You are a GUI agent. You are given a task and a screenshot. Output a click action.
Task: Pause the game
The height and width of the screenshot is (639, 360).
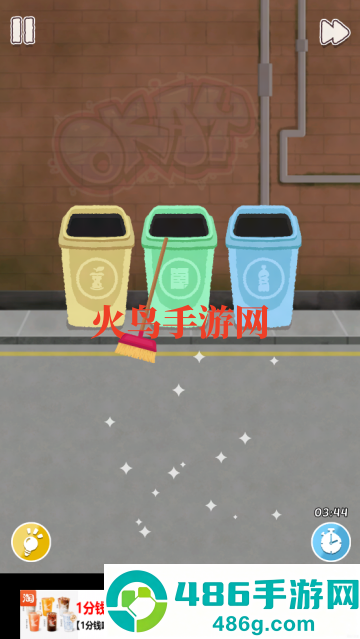[x=23, y=31]
